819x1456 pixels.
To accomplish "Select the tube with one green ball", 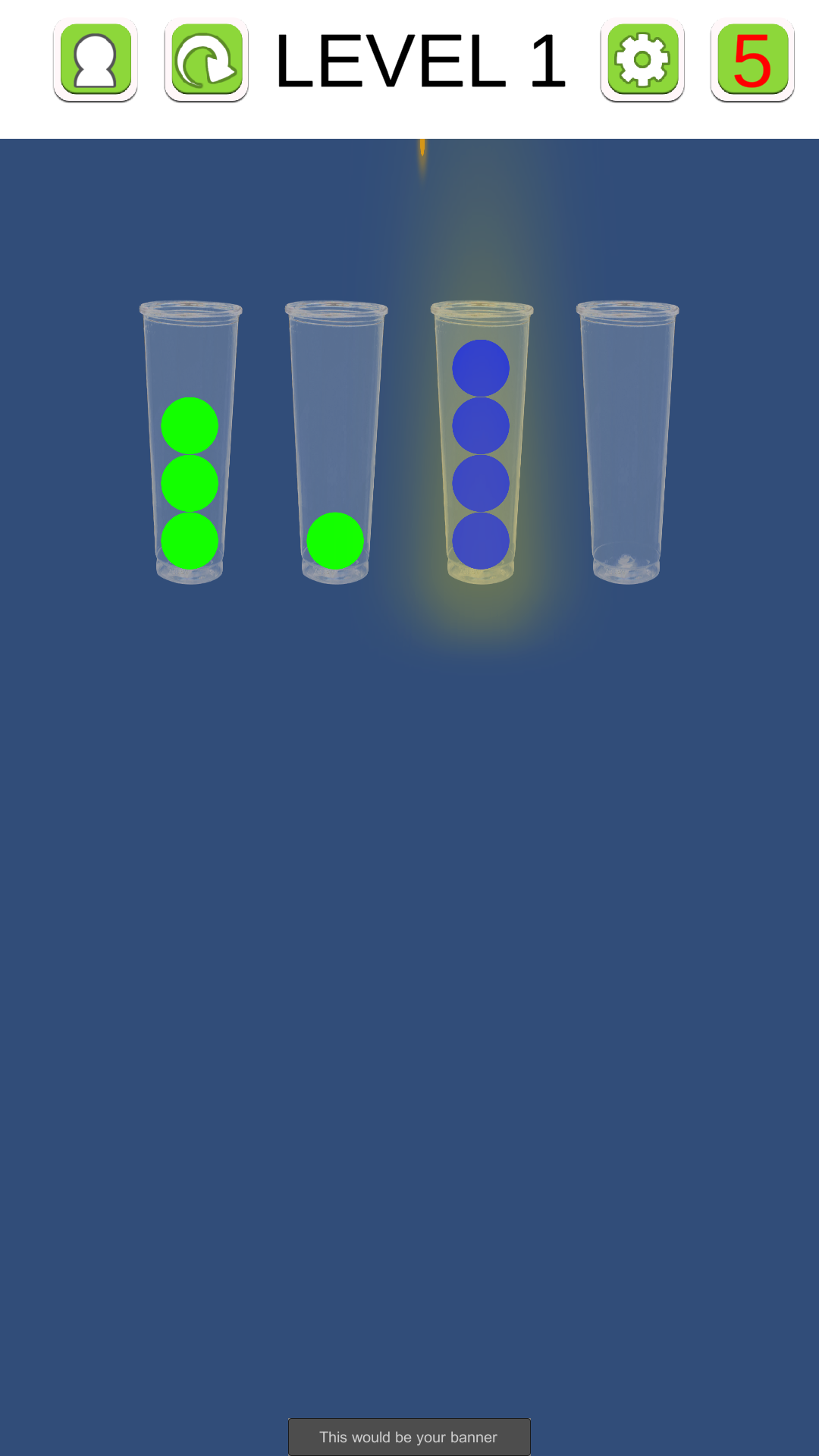I will coord(336,443).
